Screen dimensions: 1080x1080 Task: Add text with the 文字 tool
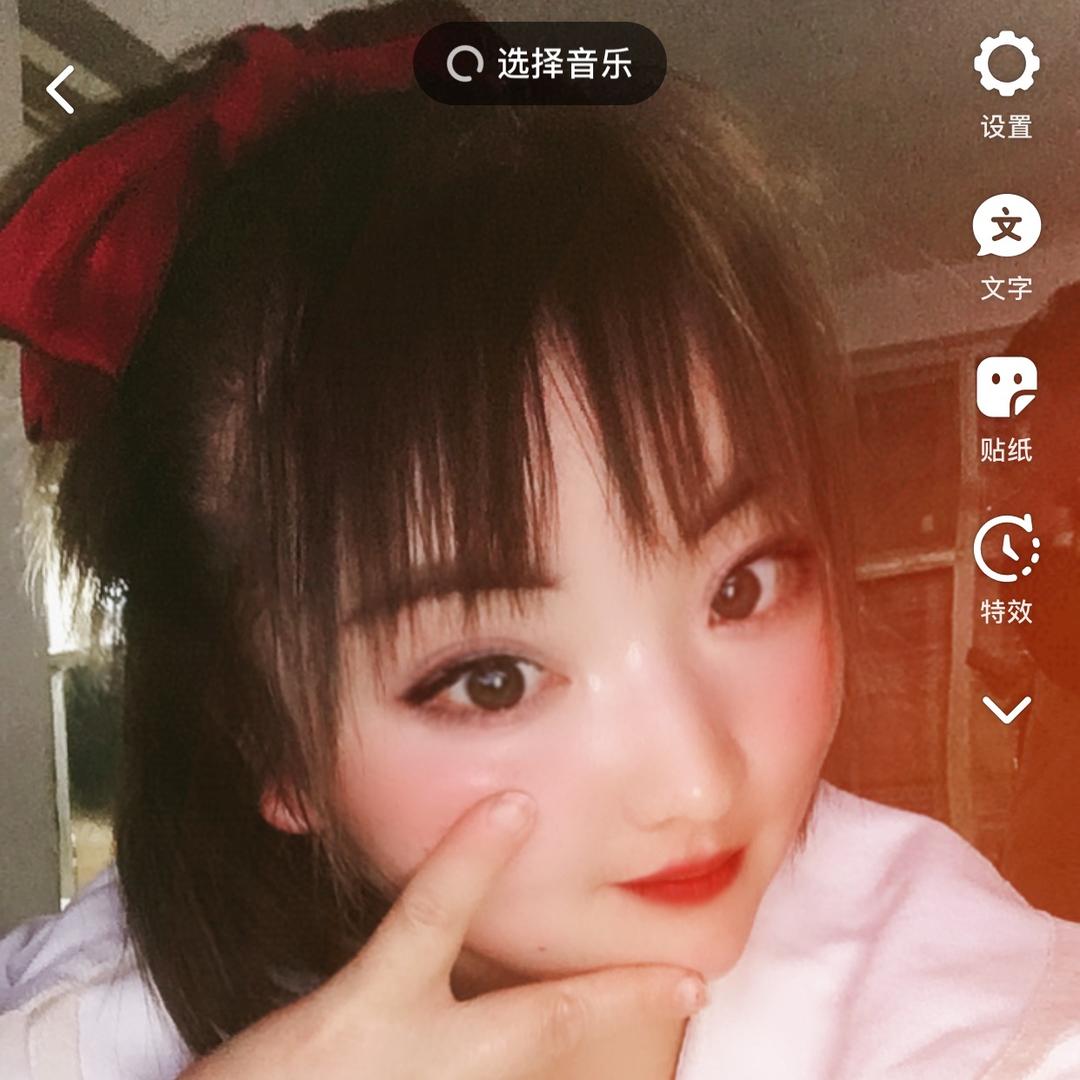pyautogui.click(x=1006, y=248)
